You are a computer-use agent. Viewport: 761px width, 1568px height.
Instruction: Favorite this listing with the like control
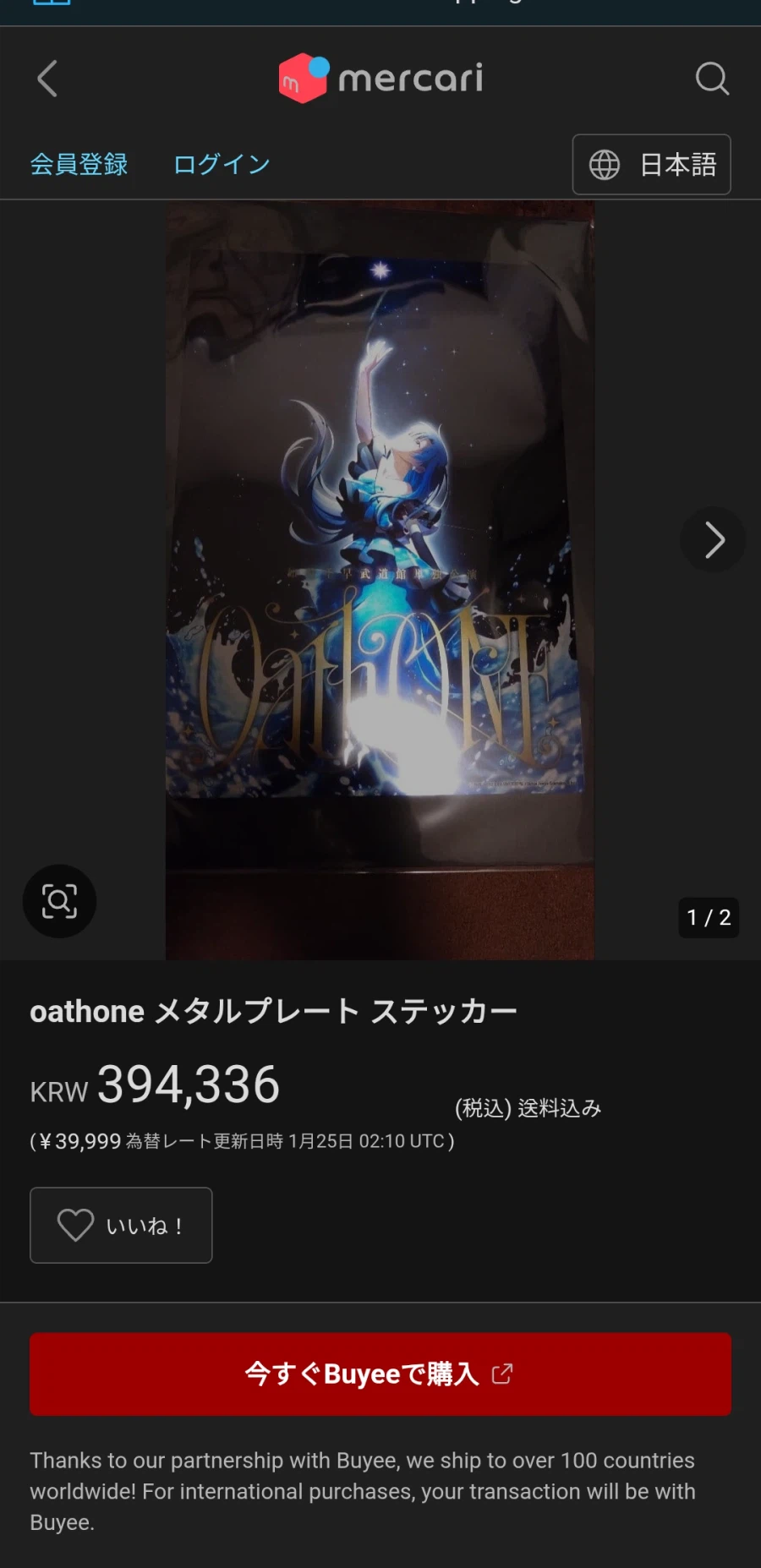(x=120, y=1225)
